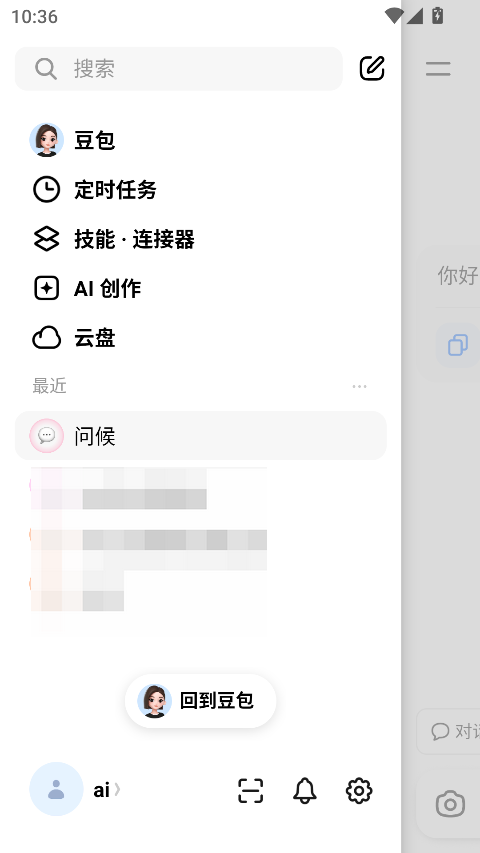Open the scan code icon
The width and height of the screenshot is (480, 853).
tap(250, 790)
